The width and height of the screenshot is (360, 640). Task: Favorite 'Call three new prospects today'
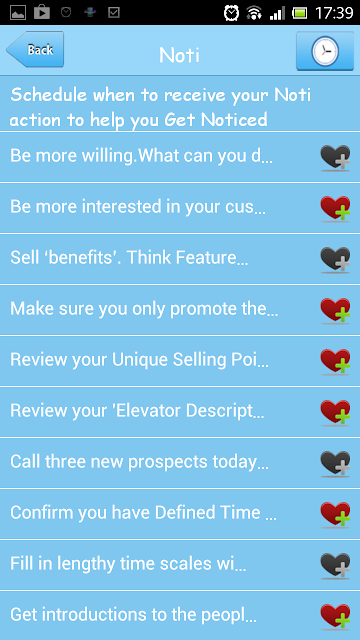point(335,463)
